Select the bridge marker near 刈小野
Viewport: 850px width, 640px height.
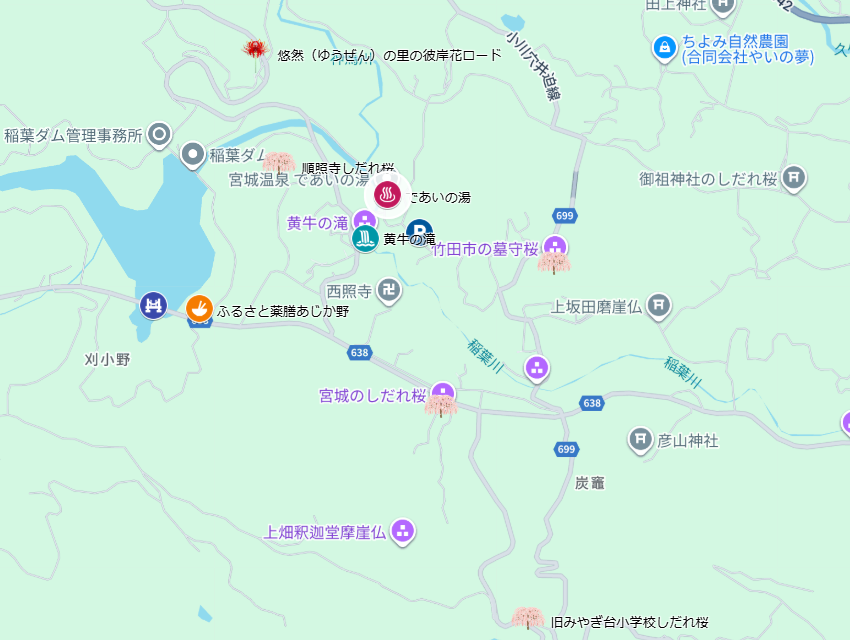coord(153,304)
